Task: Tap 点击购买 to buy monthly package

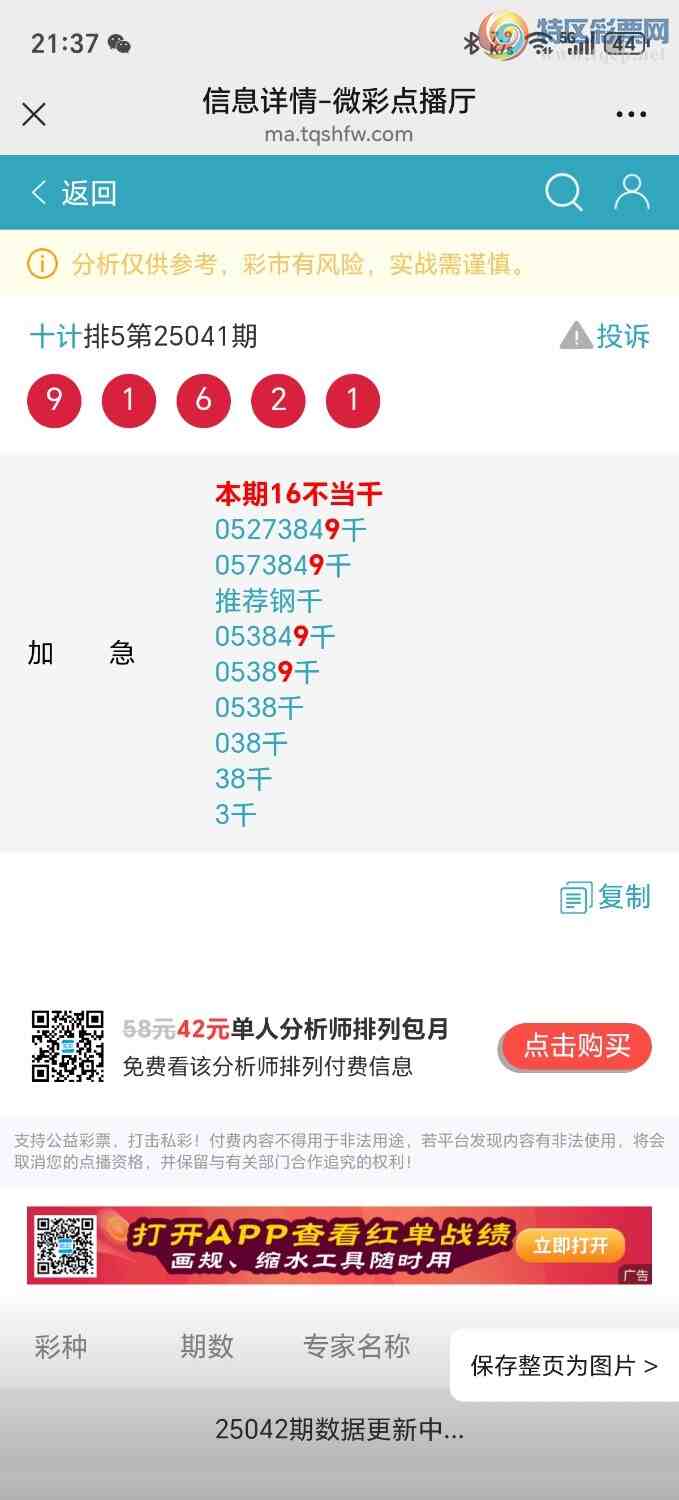Action: [x=576, y=1047]
